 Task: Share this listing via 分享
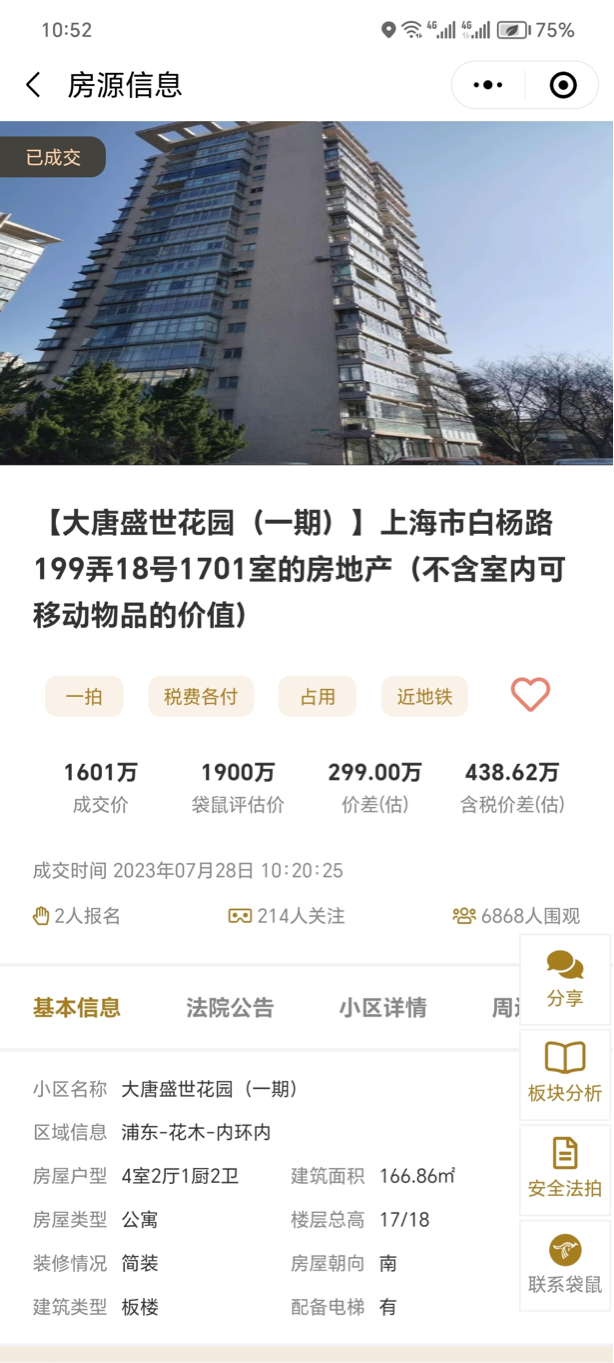pyautogui.click(x=565, y=979)
